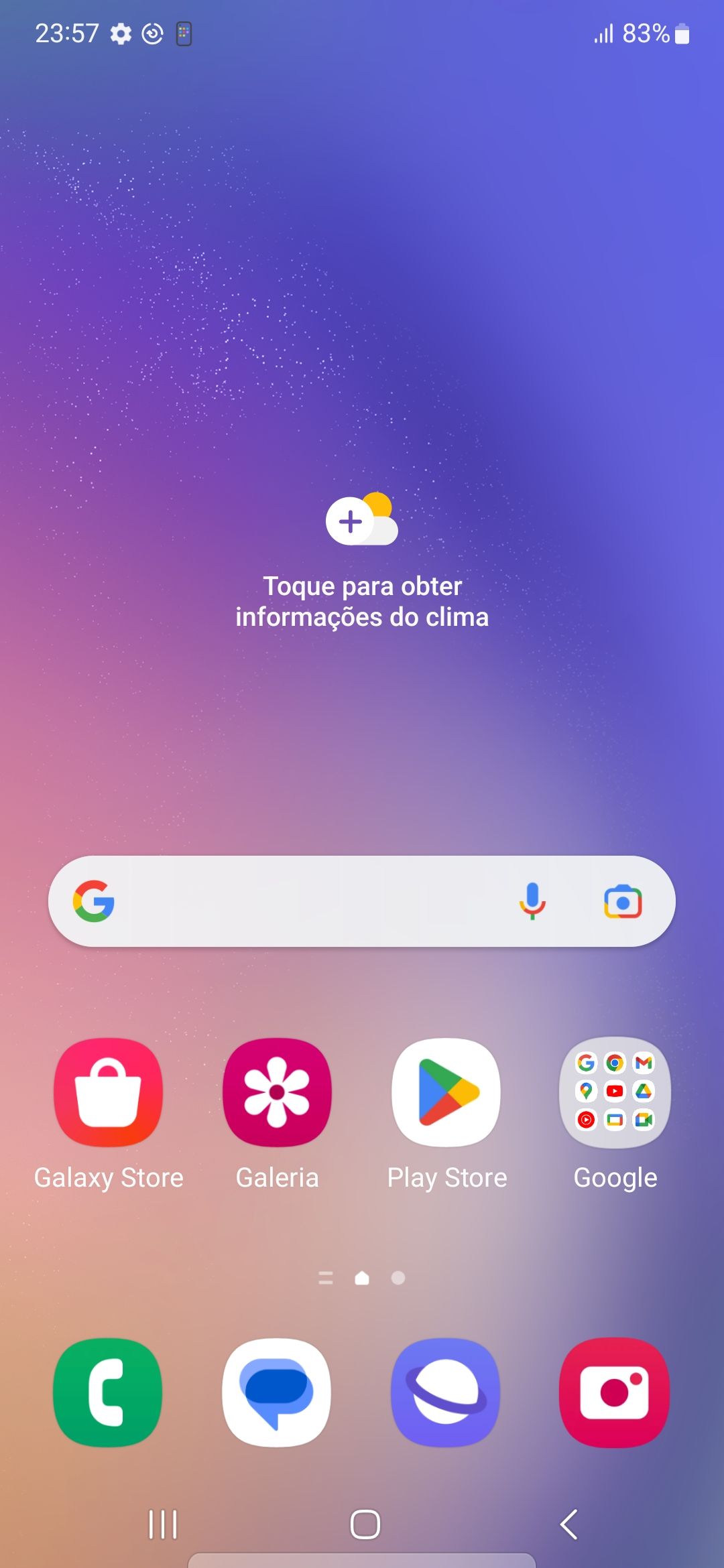
Task: Open the Google apps folder
Action: [x=615, y=1092]
